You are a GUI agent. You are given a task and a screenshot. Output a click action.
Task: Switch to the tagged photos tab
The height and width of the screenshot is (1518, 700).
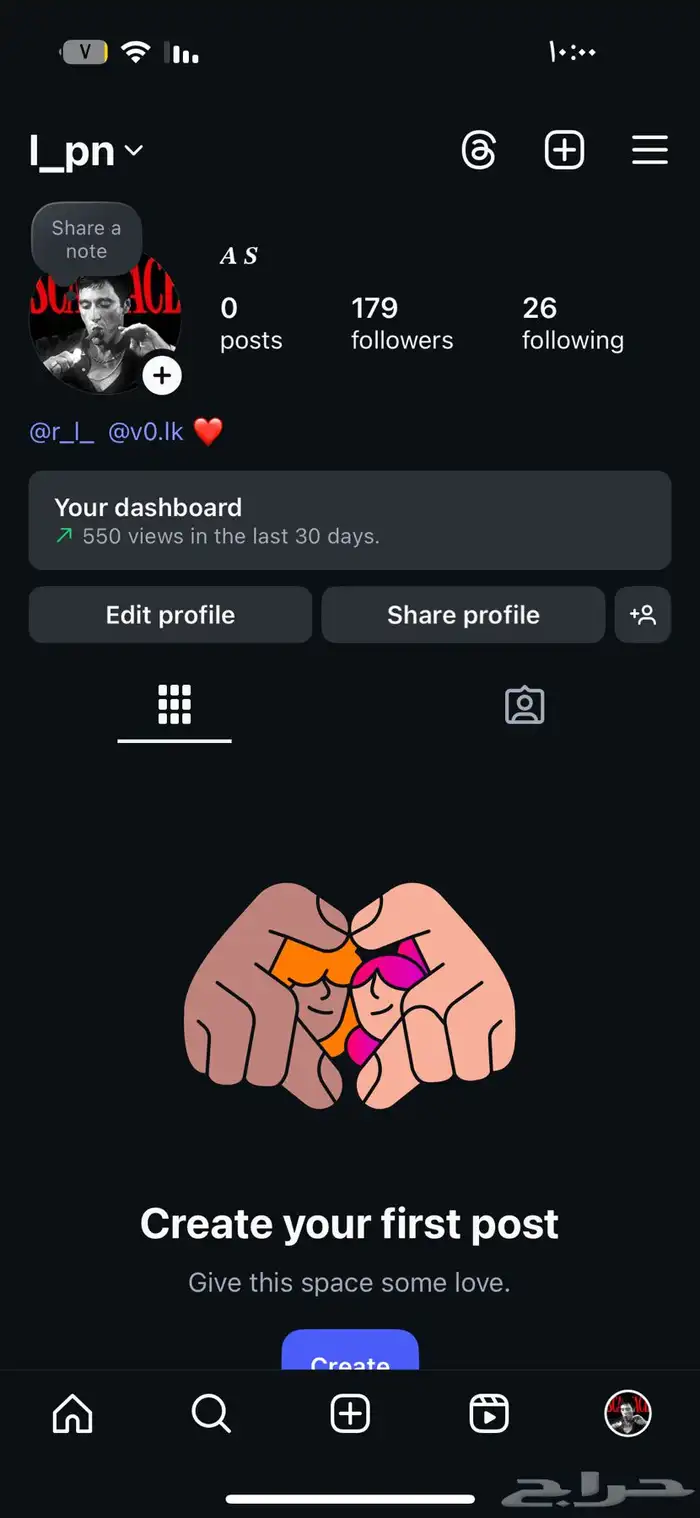point(524,706)
